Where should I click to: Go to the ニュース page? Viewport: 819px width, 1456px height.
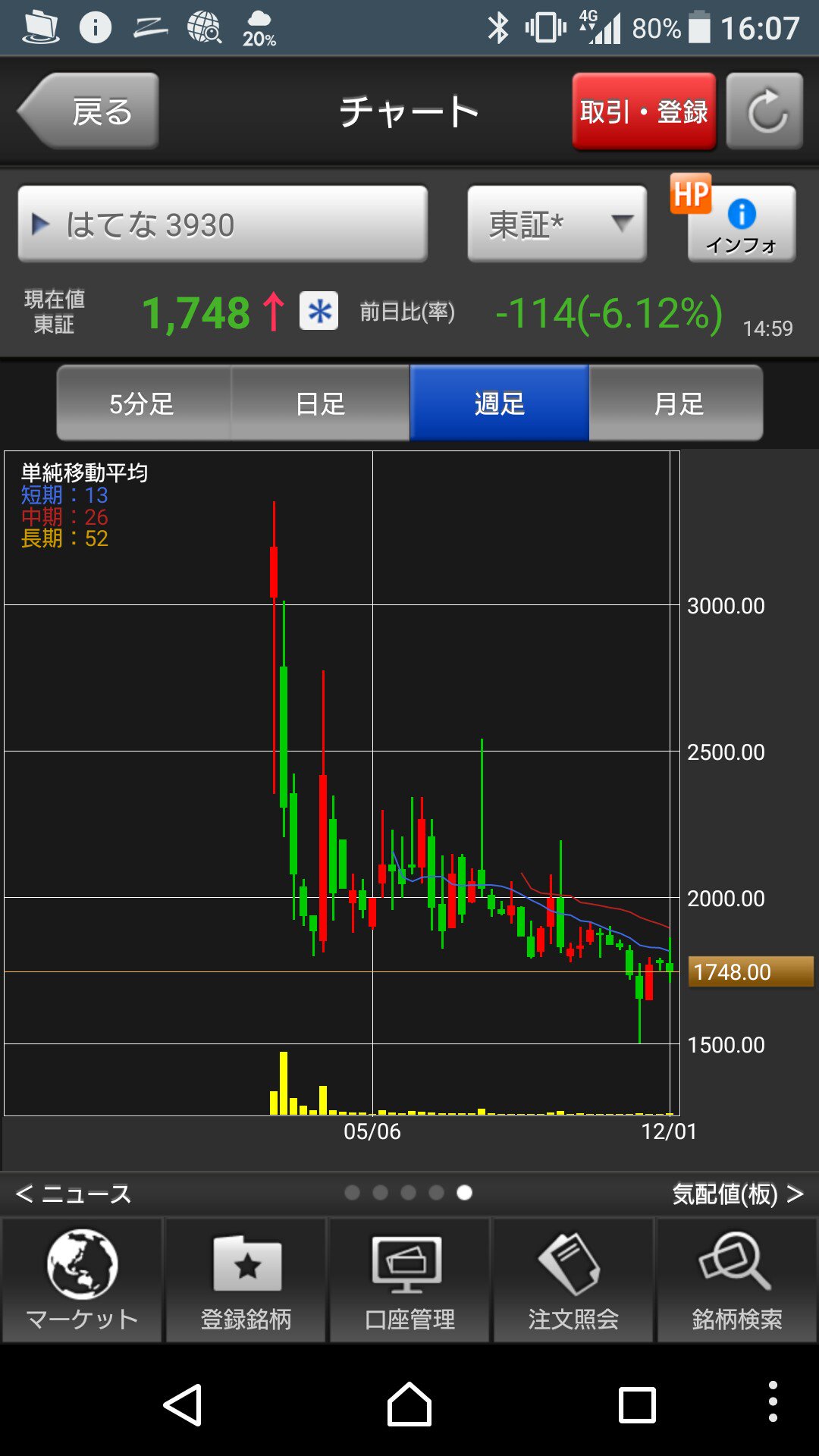click(x=74, y=1194)
